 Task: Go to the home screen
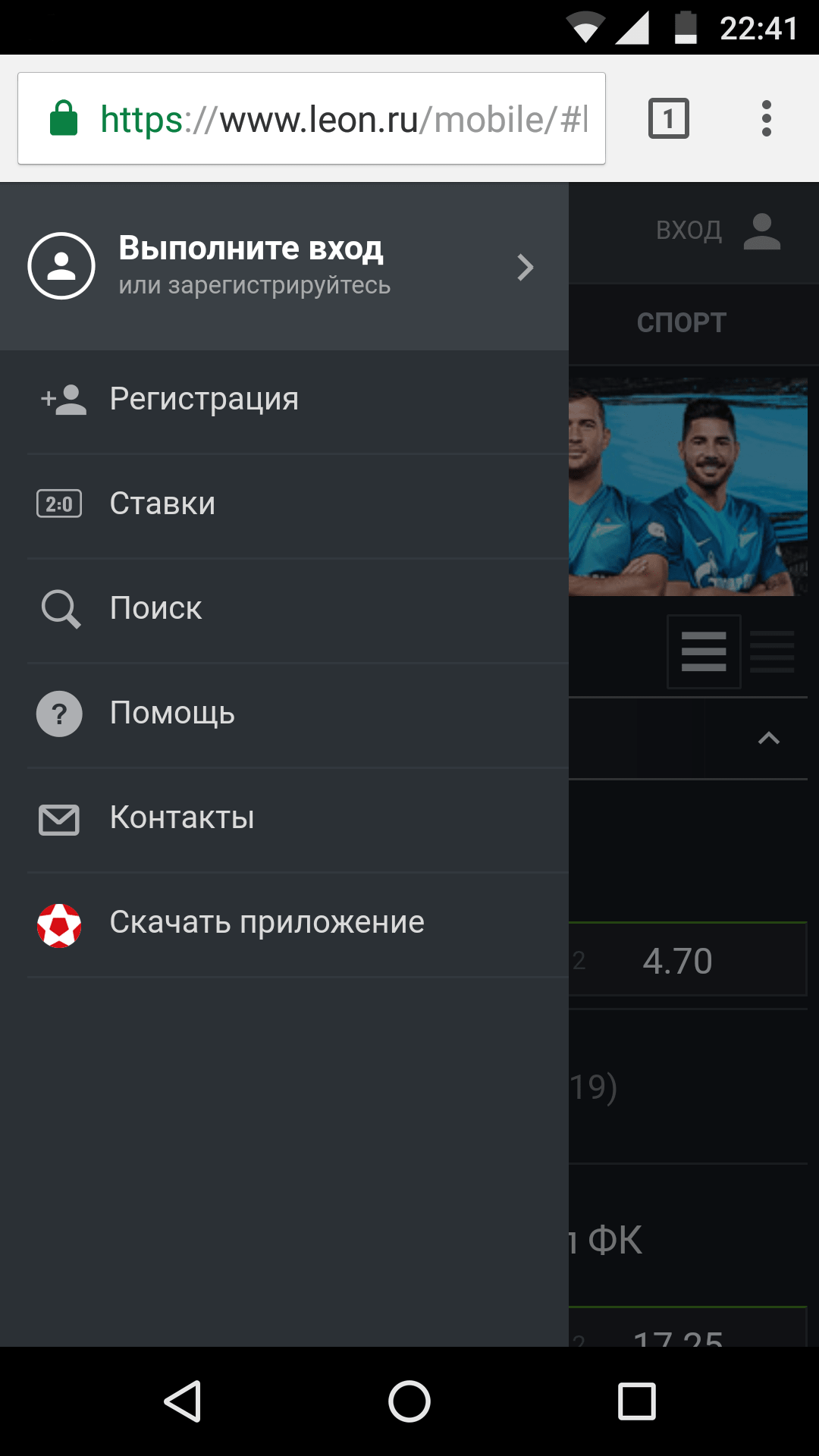409,1401
